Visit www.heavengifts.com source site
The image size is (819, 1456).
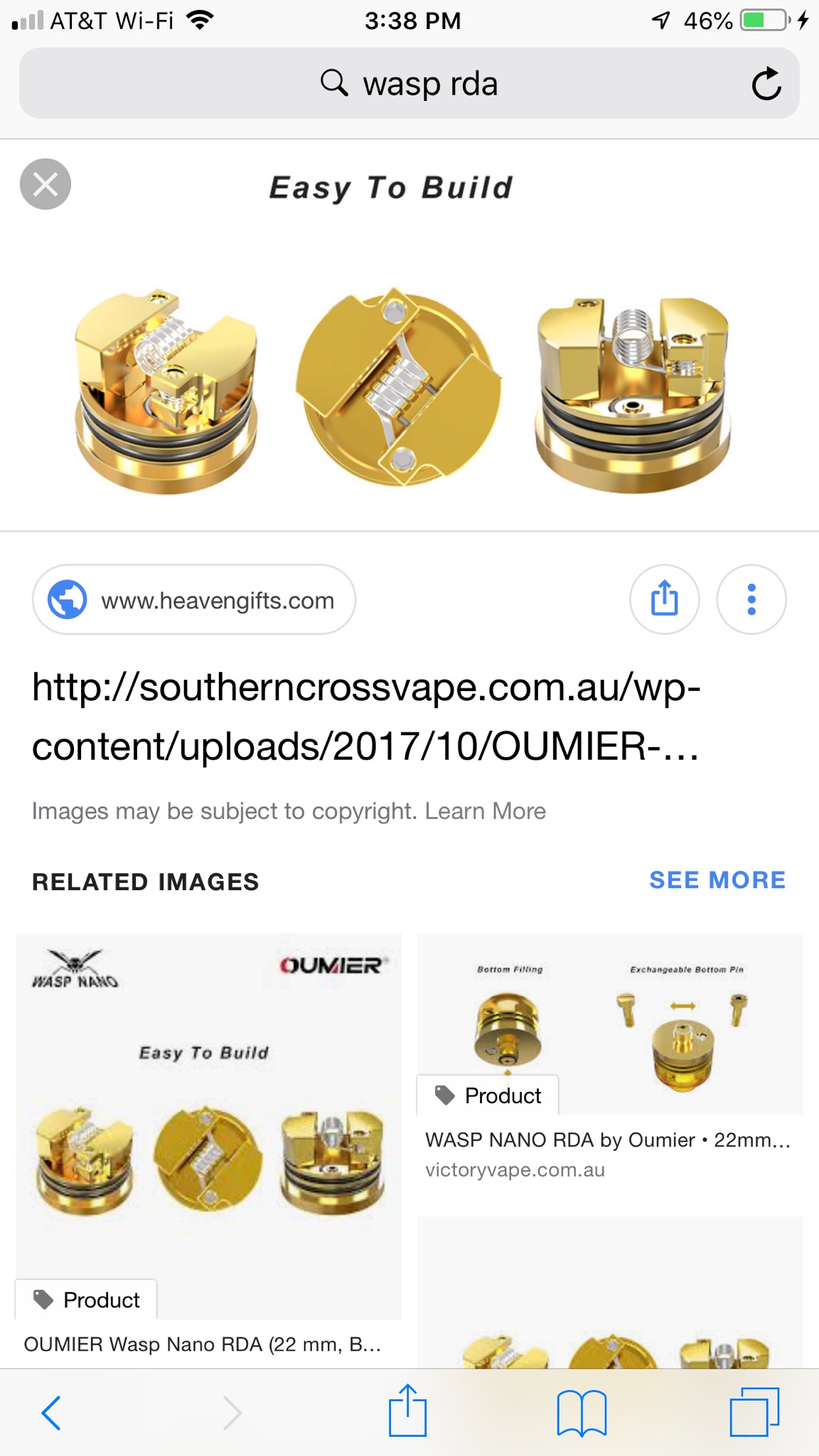click(194, 600)
